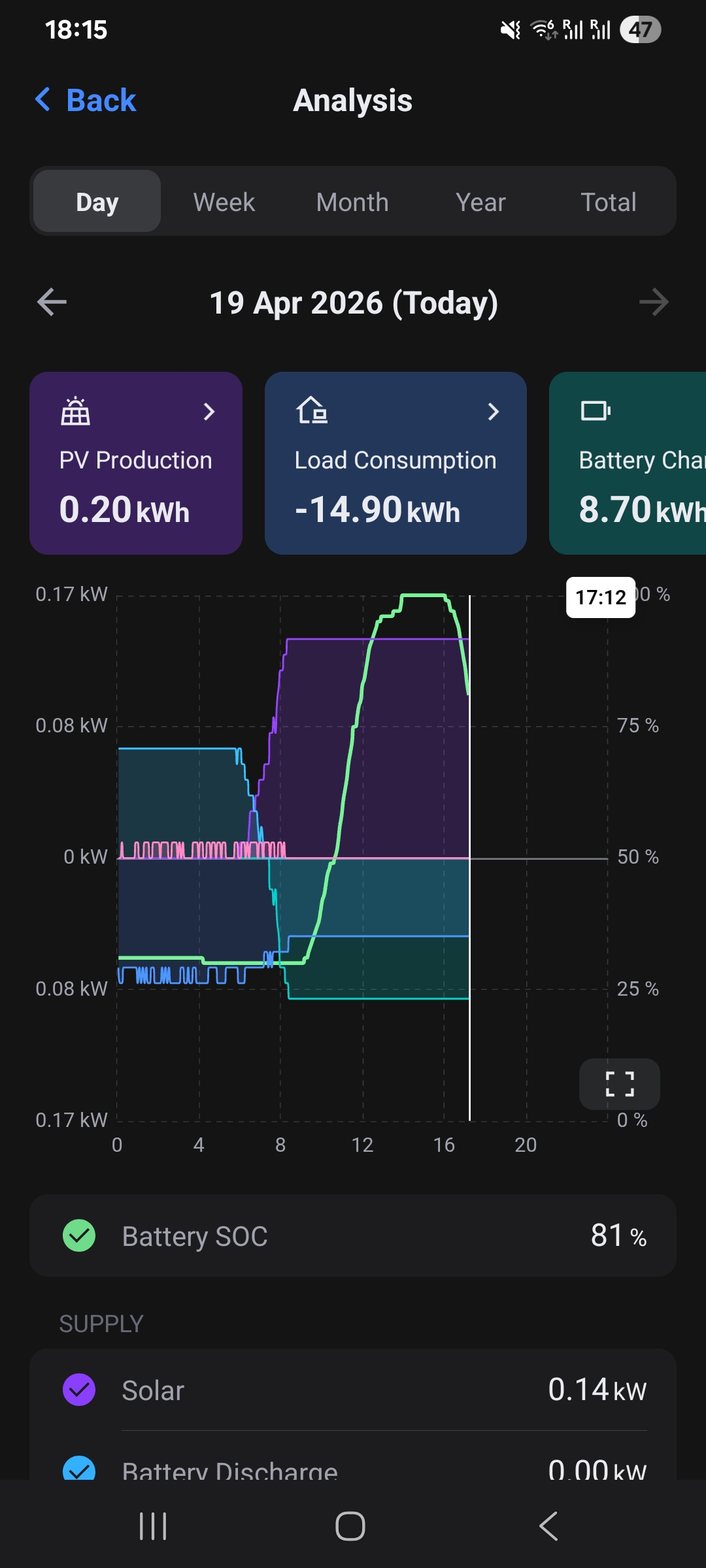Image resolution: width=706 pixels, height=1568 pixels.
Task: Switch to the Week view
Action: tap(224, 202)
